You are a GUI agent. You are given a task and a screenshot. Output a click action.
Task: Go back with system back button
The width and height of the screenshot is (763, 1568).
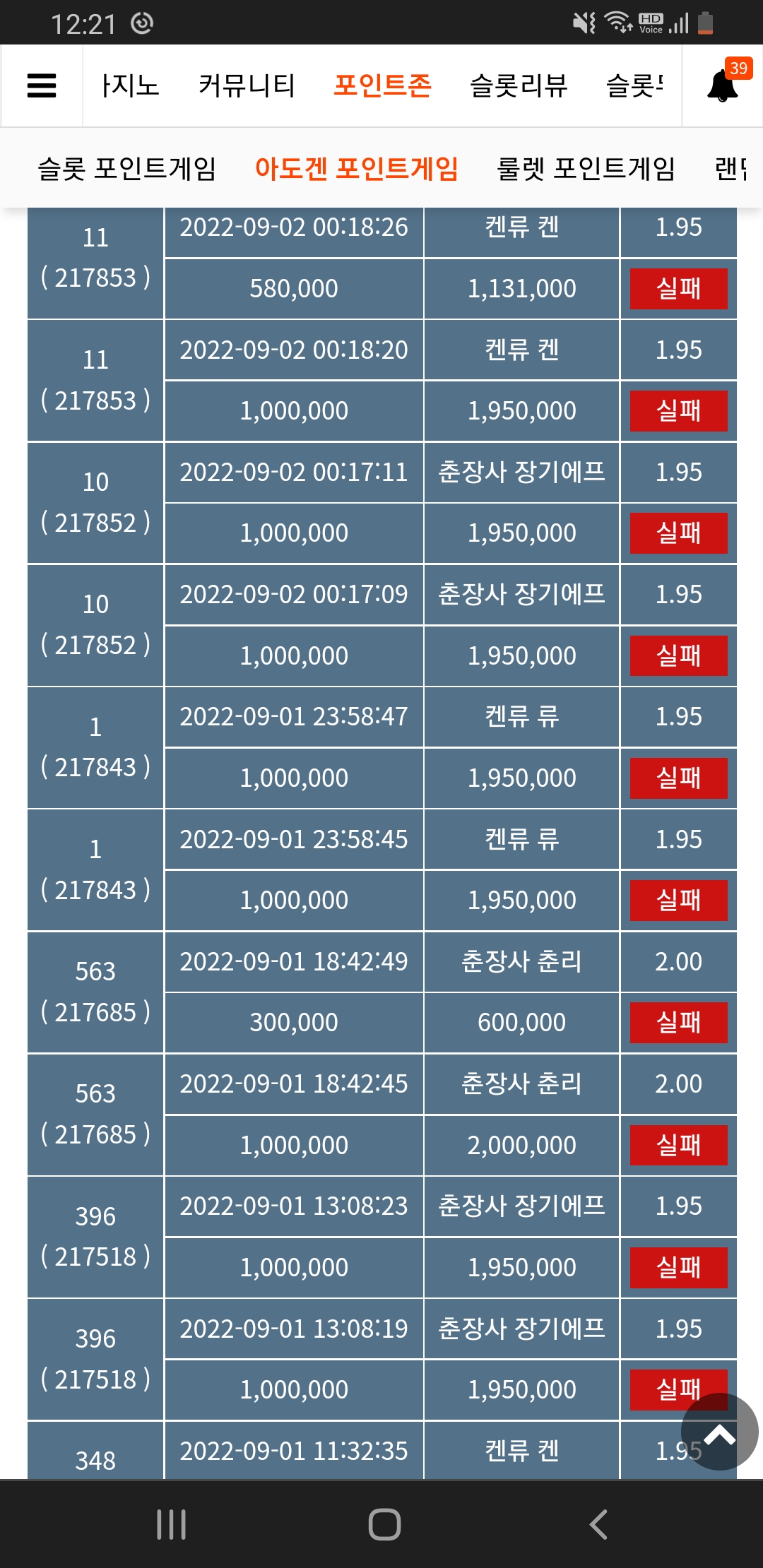tap(598, 1524)
